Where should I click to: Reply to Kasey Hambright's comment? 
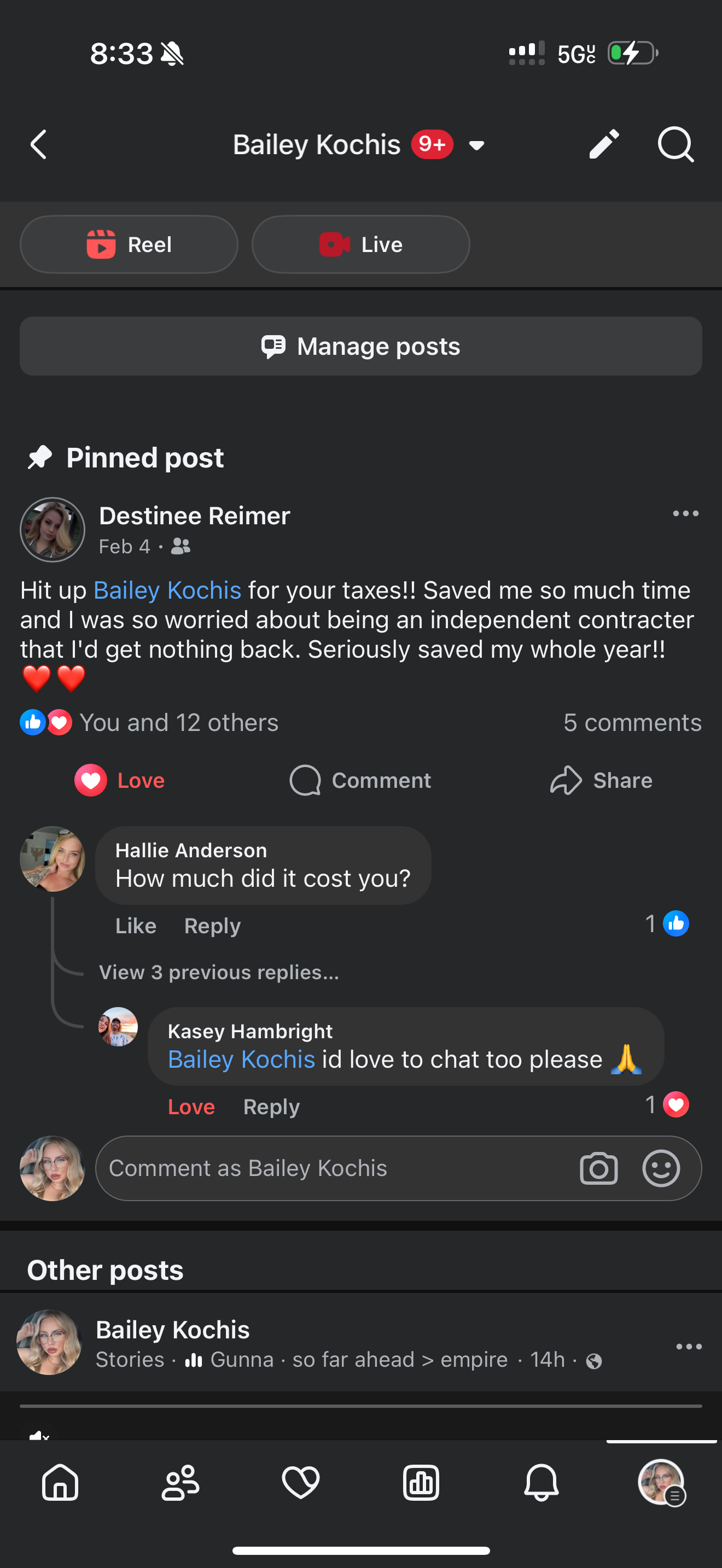[x=271, y=1107]
